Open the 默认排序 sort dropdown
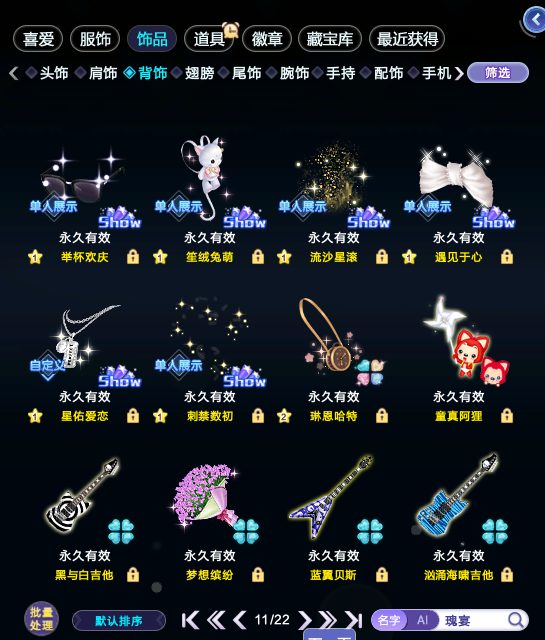The width and height of the screenshot is (545, 640). pyautogui.click(x=119, y=621)
